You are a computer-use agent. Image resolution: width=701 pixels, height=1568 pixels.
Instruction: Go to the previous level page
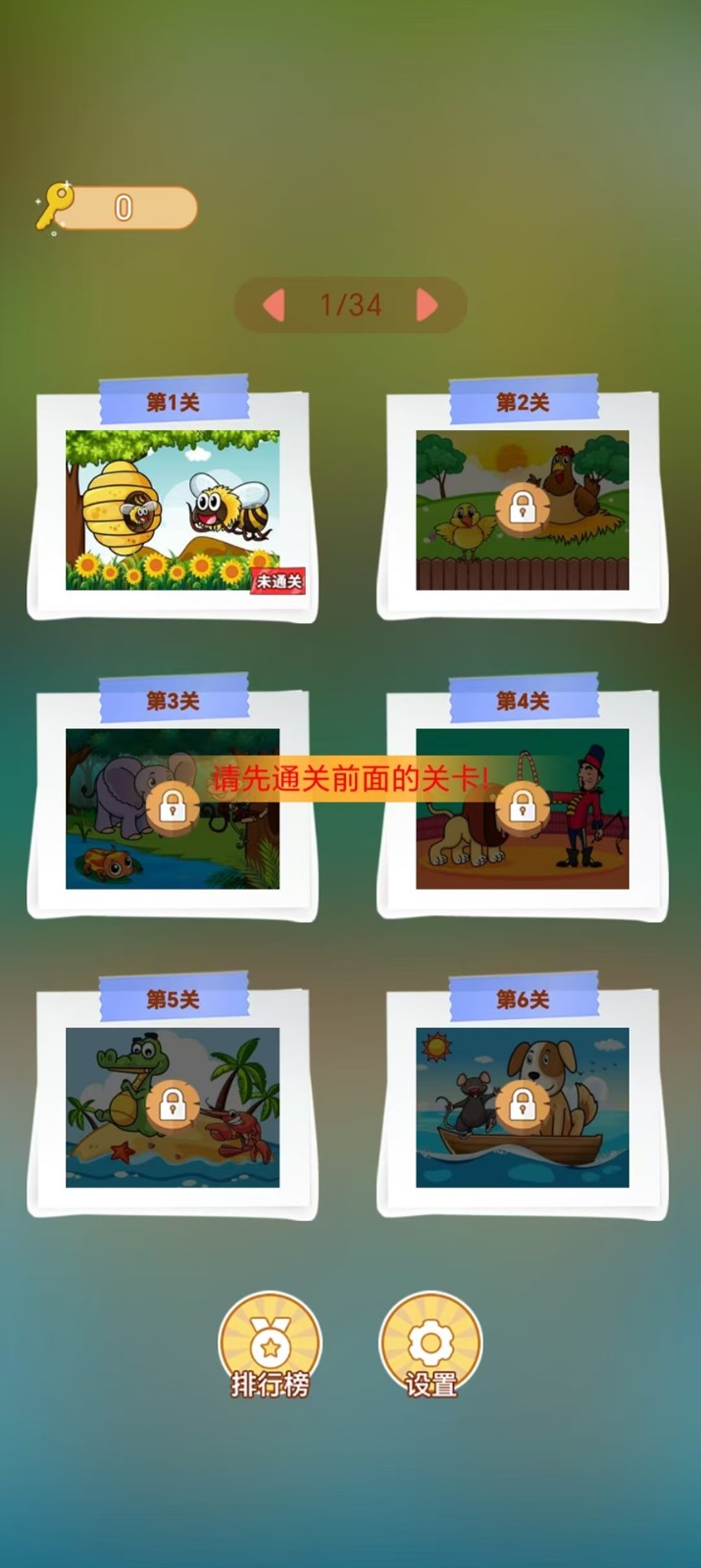[x=275, y=305]
